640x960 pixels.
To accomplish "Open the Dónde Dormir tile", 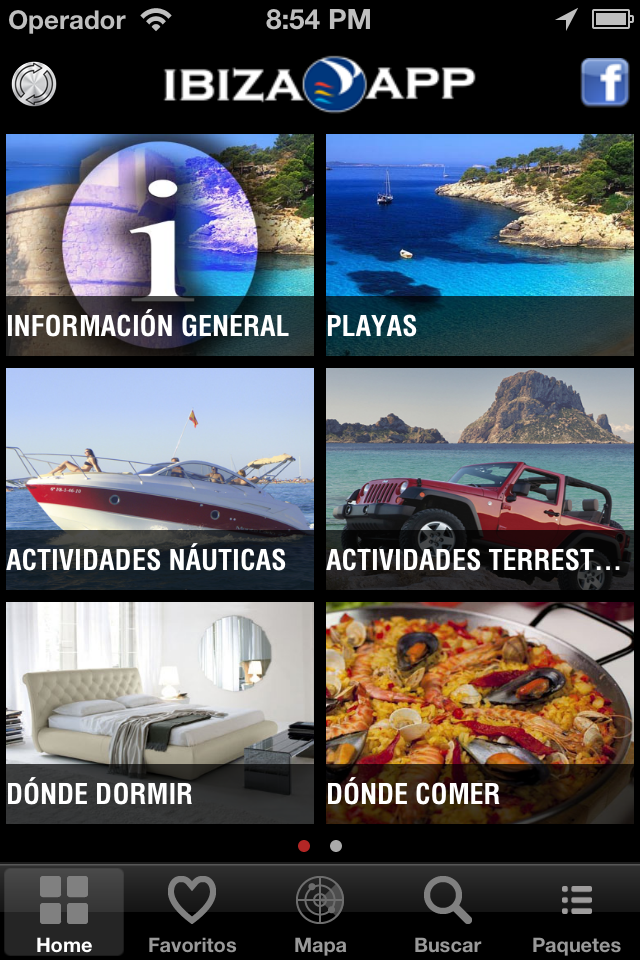I will pyautogui.click(x=160, y=713).
